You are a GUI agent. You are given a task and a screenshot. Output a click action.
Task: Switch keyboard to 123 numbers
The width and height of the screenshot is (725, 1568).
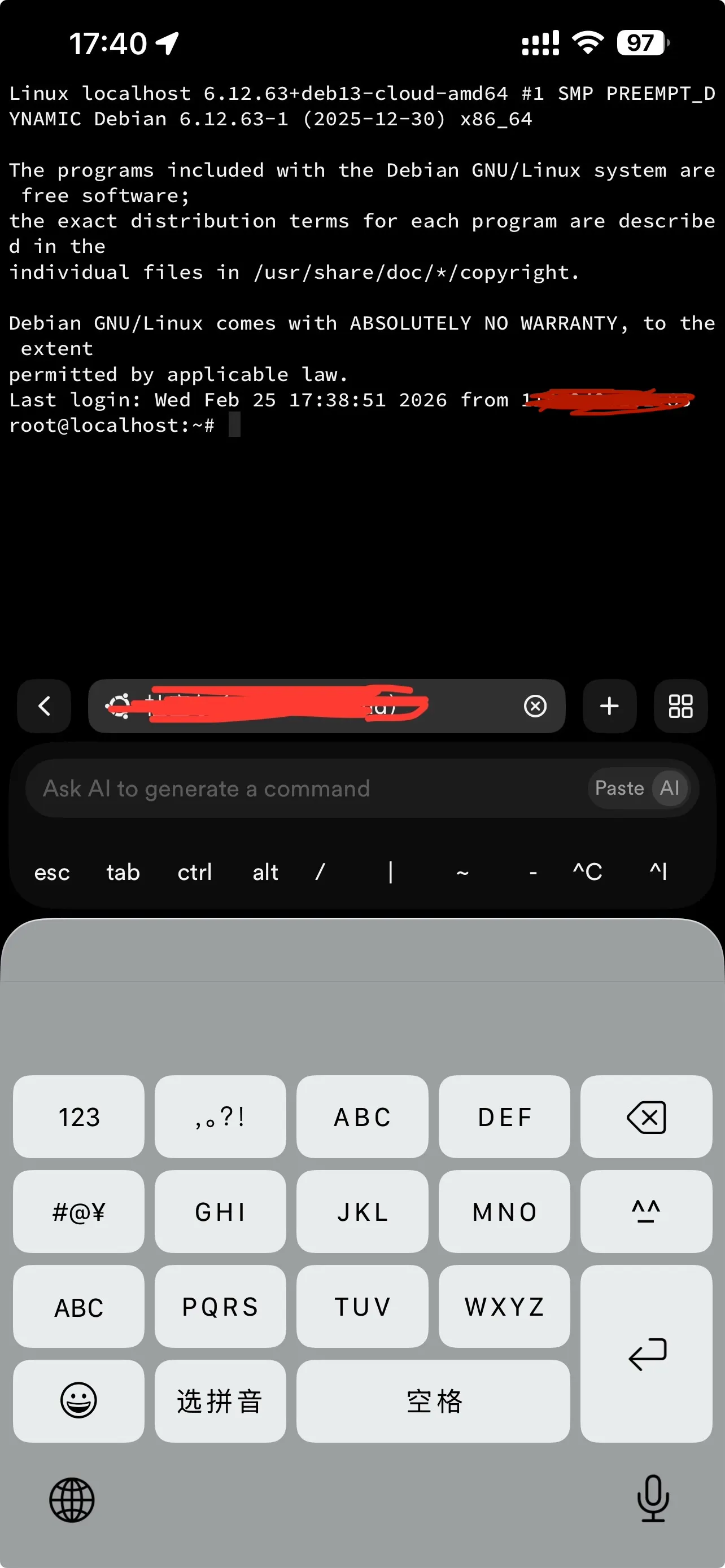coord(78,1117)
